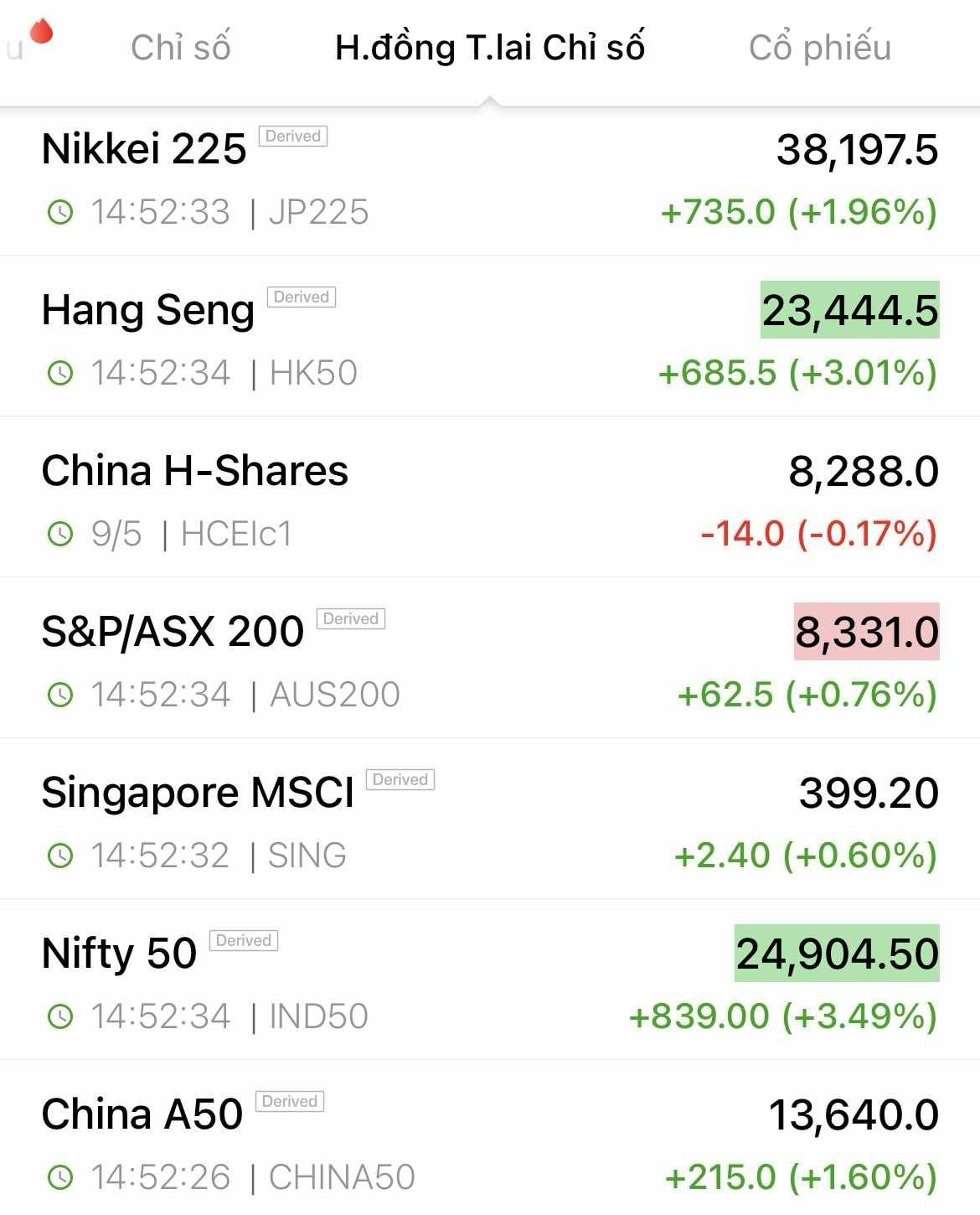Open Nikkei 225 futures details
The width and height of the screenshot is (980, 1215).
tap(144, 150)
